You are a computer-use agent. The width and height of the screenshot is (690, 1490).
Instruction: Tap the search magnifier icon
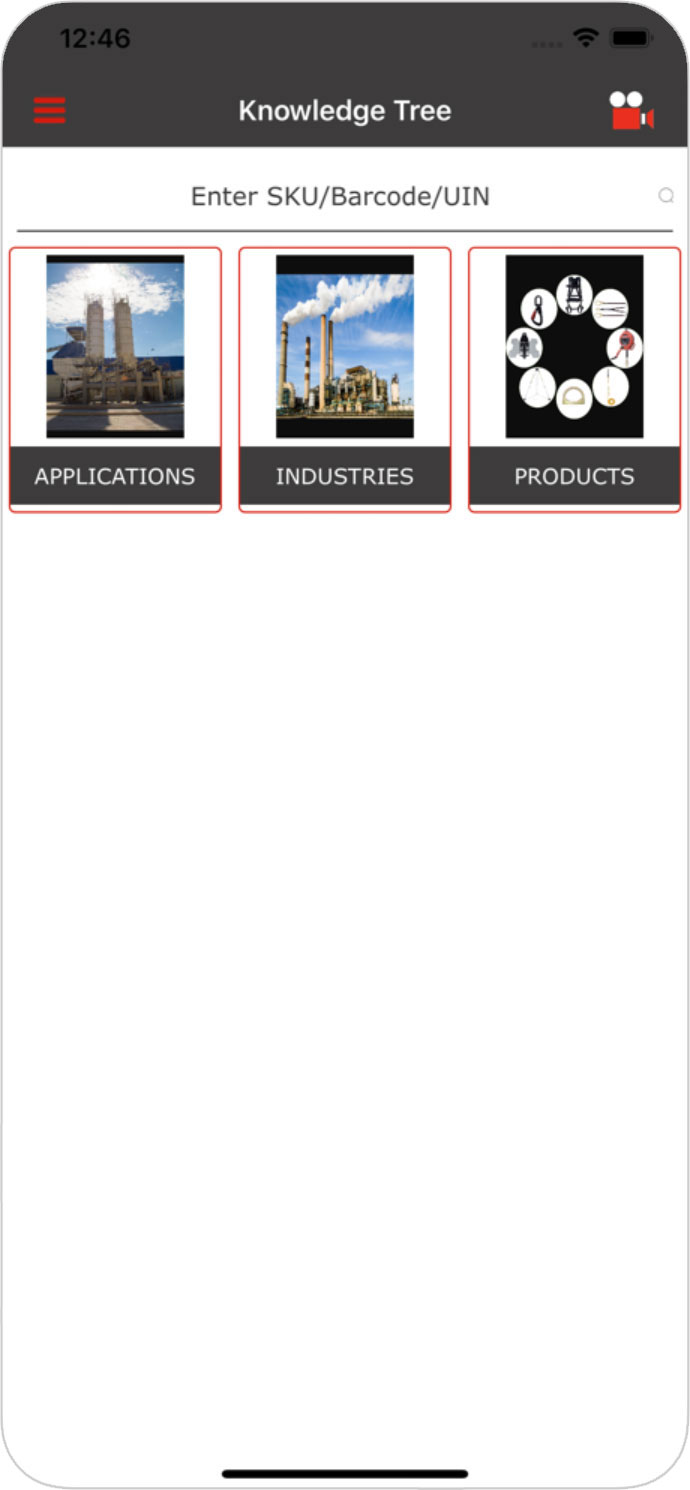coord(666,196)
